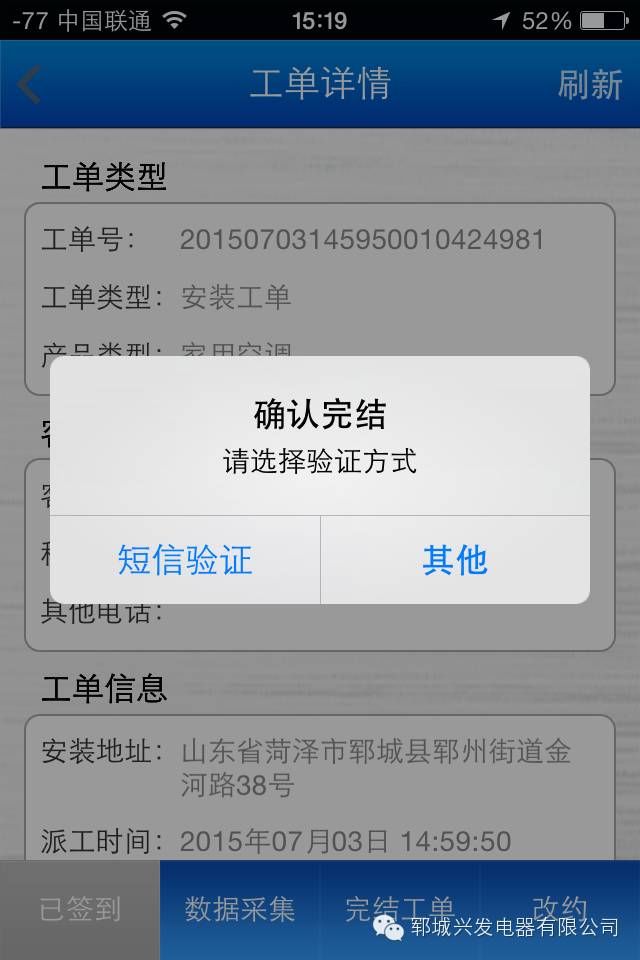Viewport: 640px width, 960px height.
Task: Tap 完结工单 in the bottom bar
Action: tap(400, 909)
